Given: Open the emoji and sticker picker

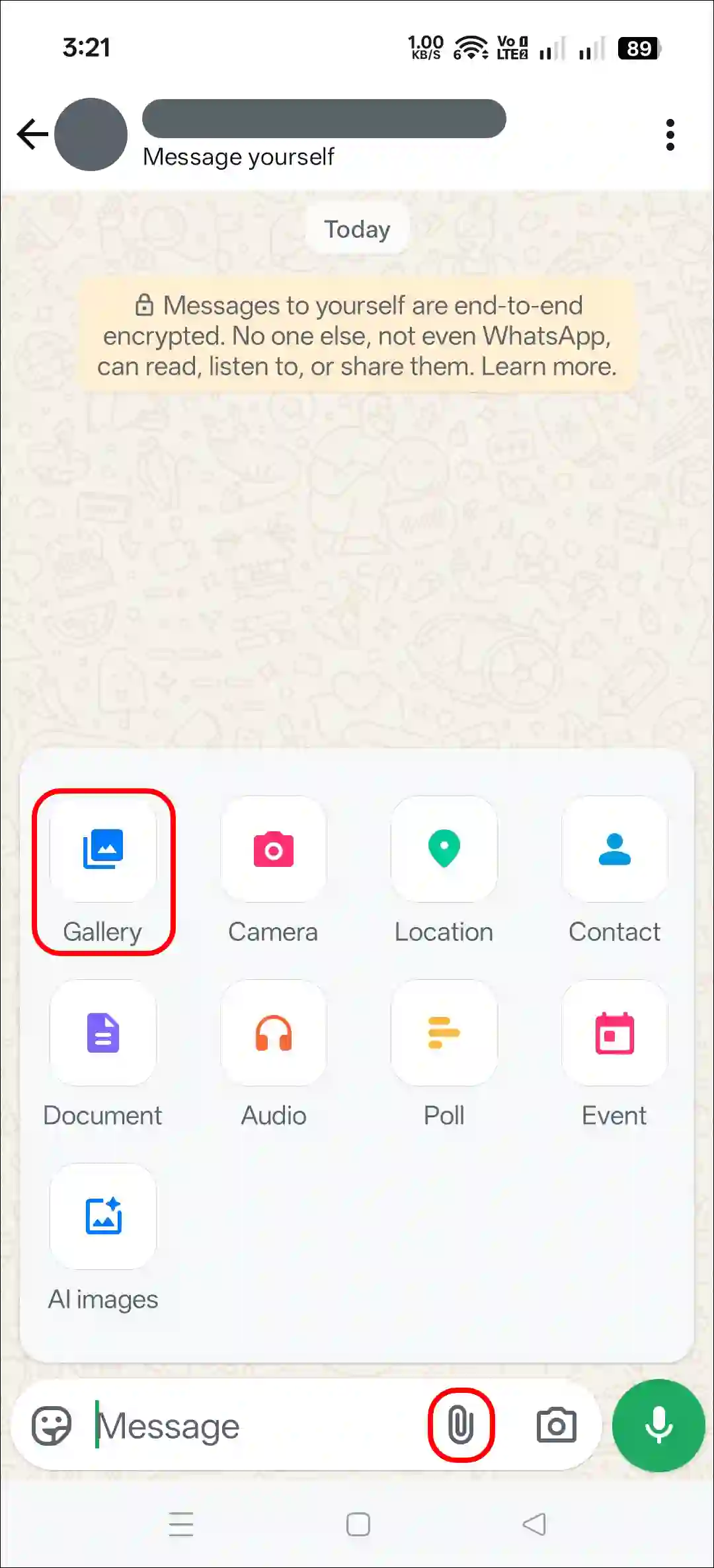Looking at the screenshot, I should pyautogui.click(x=52, y=1426).
